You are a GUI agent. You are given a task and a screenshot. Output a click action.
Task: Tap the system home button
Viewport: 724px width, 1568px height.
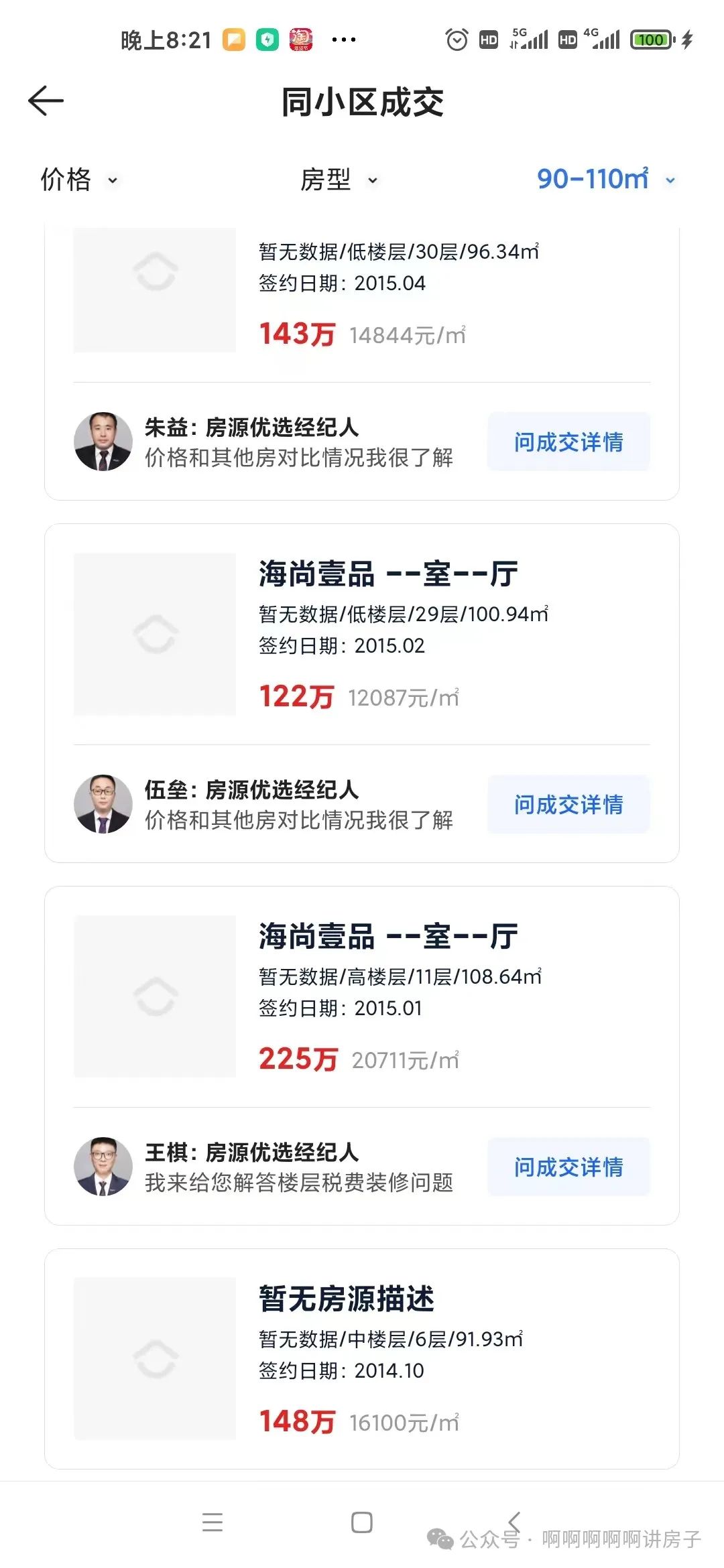pyautogui.click(x=362, y=1522)
